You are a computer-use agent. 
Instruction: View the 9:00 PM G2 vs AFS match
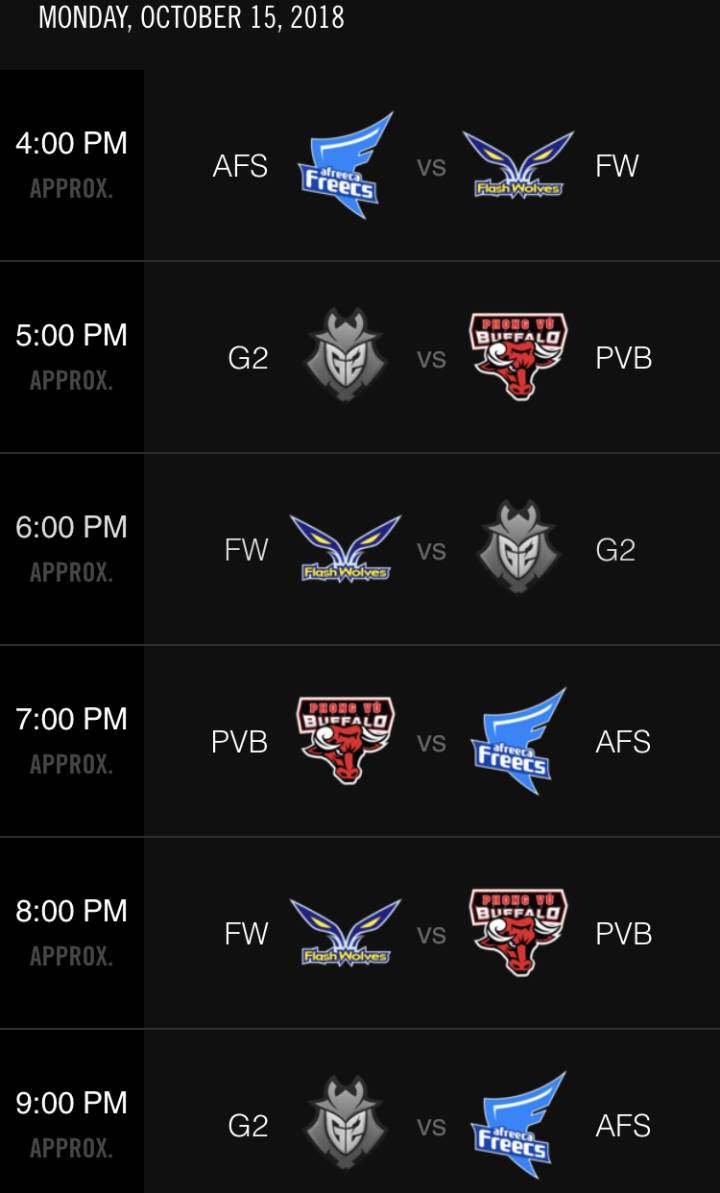[431, 1125]
